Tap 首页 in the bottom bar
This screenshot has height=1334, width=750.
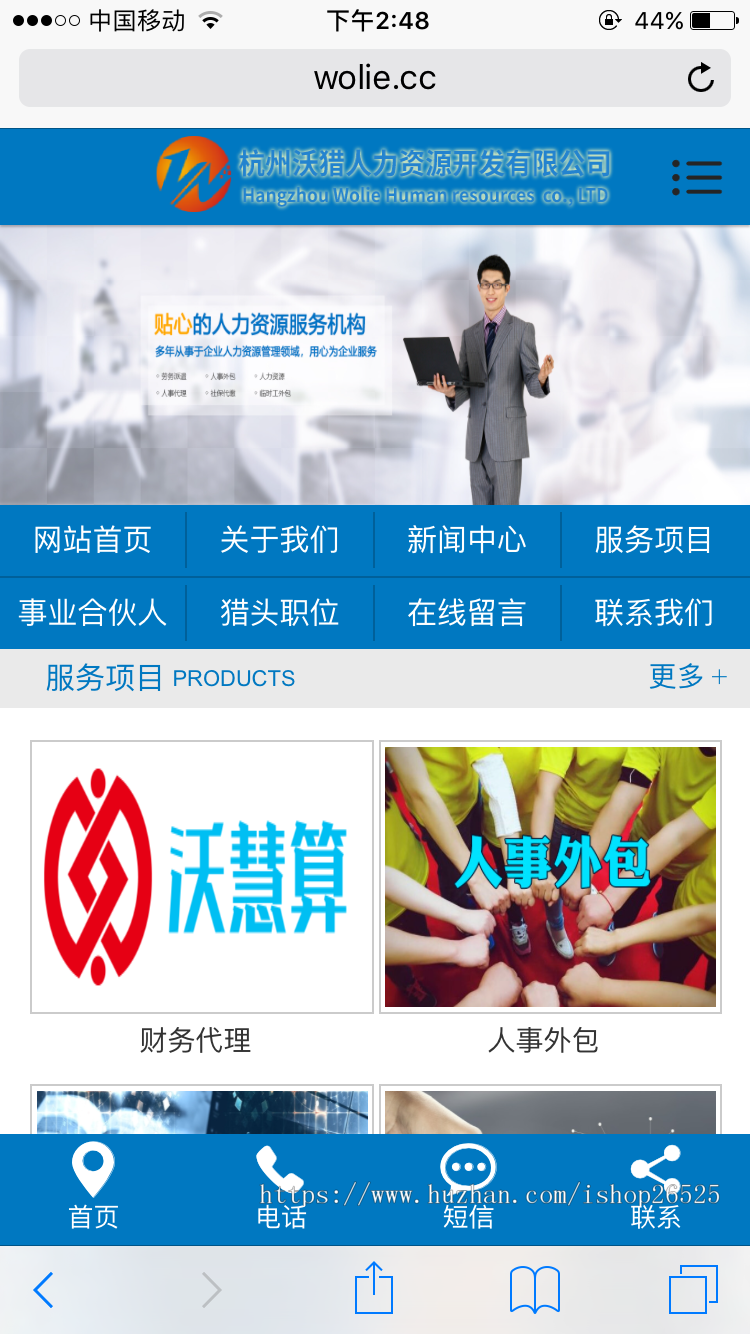pos(93,1187)
